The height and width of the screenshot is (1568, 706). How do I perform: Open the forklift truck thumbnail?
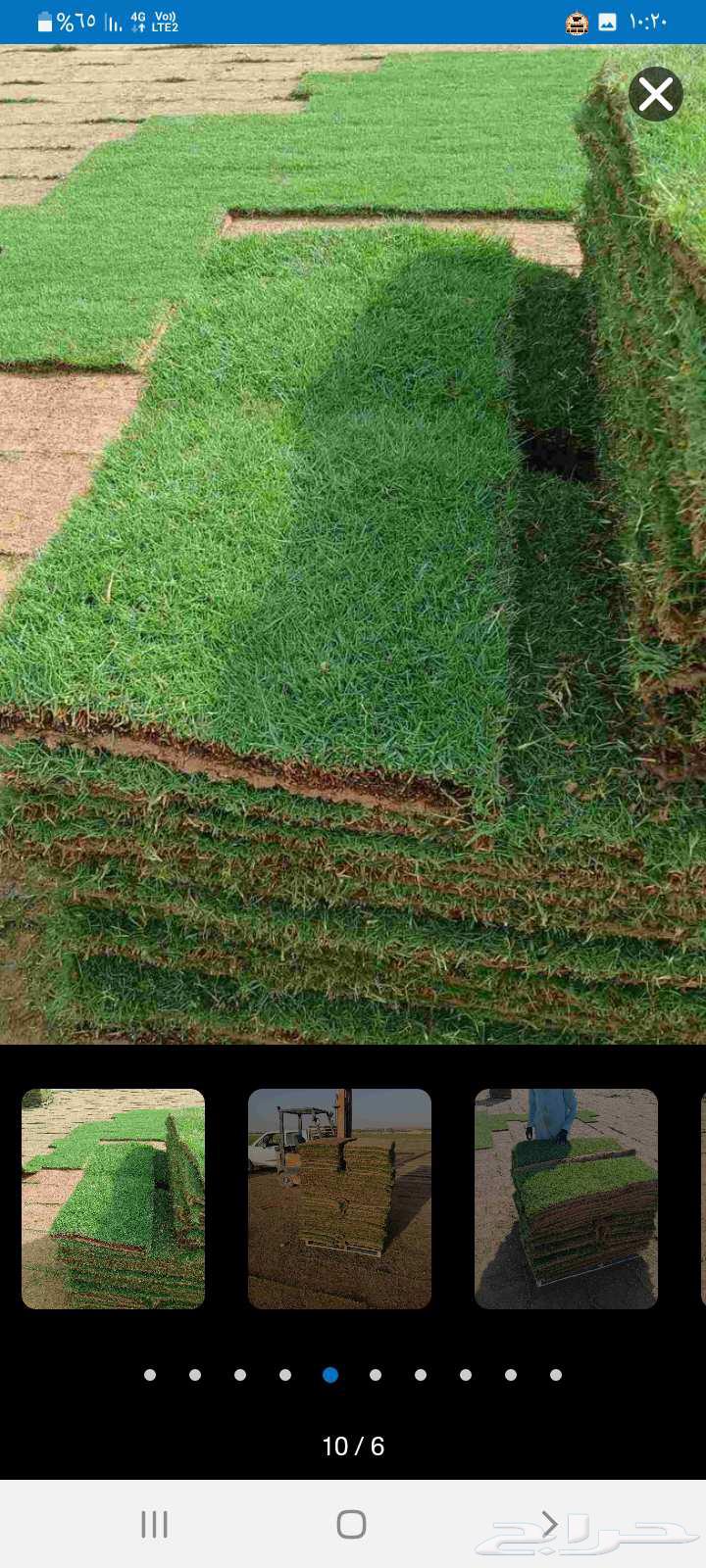pyautogui.click(x=339, y=1198)
